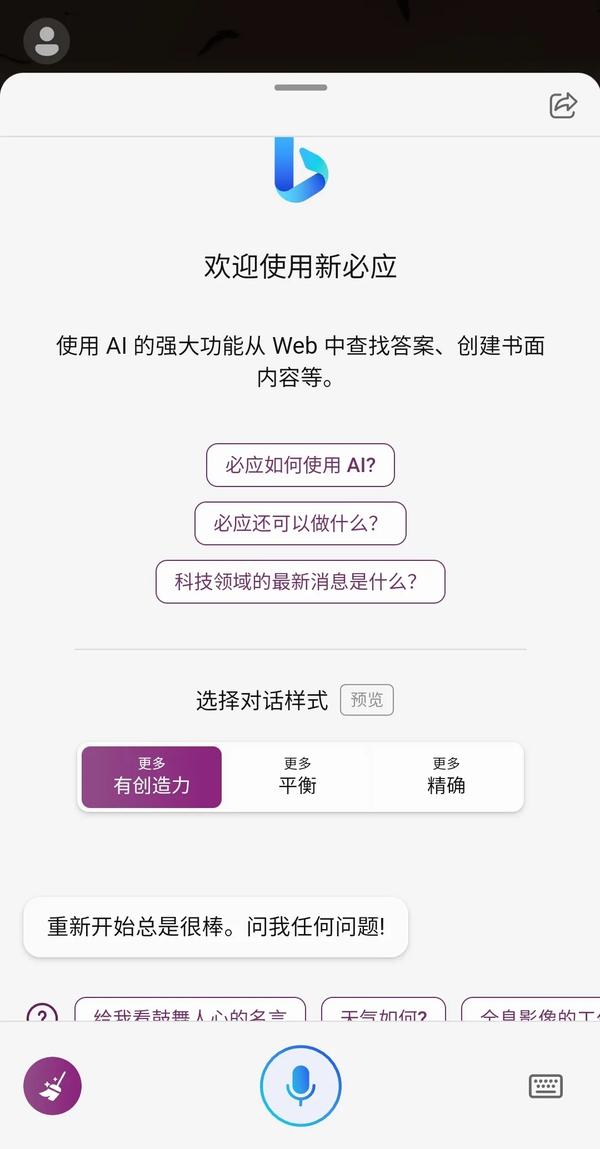Image resolution: width=600 pixels, height=1149 pixels.
Task: Tap the 天气如何? suggestion chip
Action: click(383, 1009)
